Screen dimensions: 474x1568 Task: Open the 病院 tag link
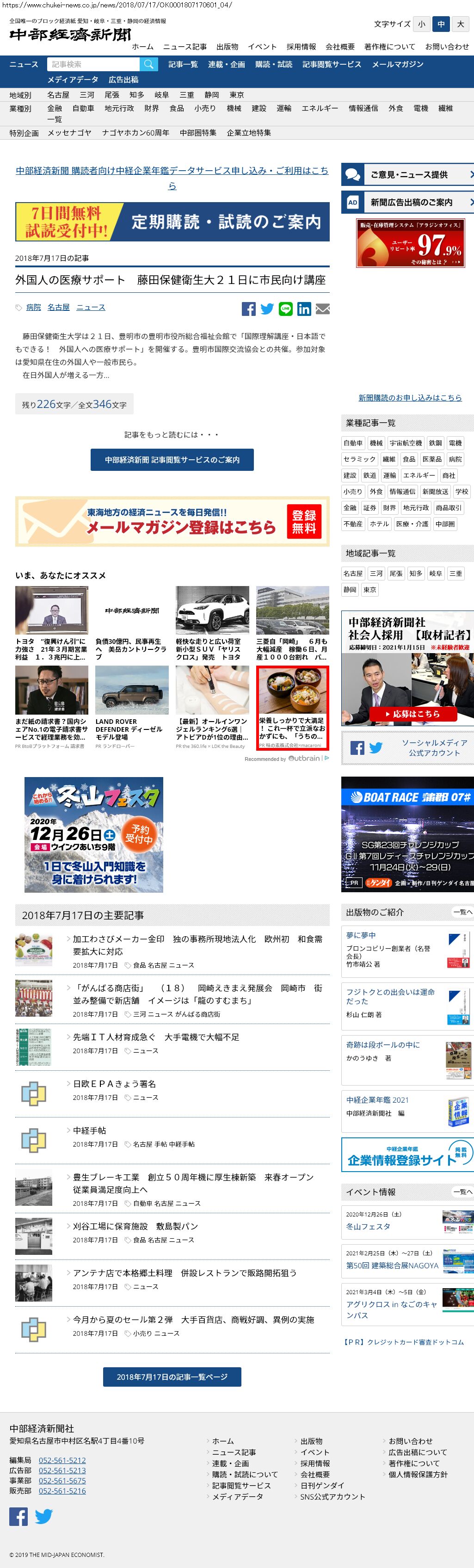33,308
